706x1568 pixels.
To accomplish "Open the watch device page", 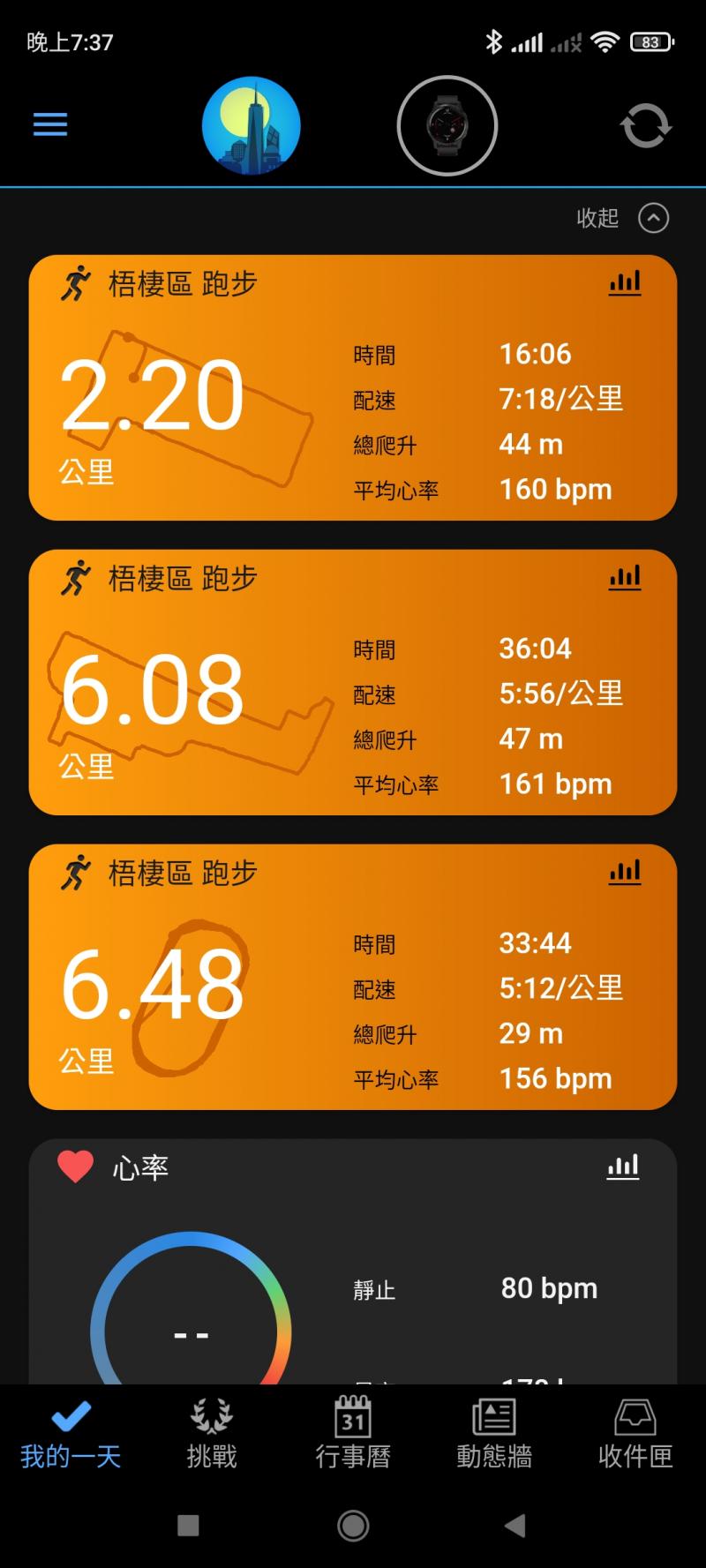I will pyautogui.click(x=447, y=126).
